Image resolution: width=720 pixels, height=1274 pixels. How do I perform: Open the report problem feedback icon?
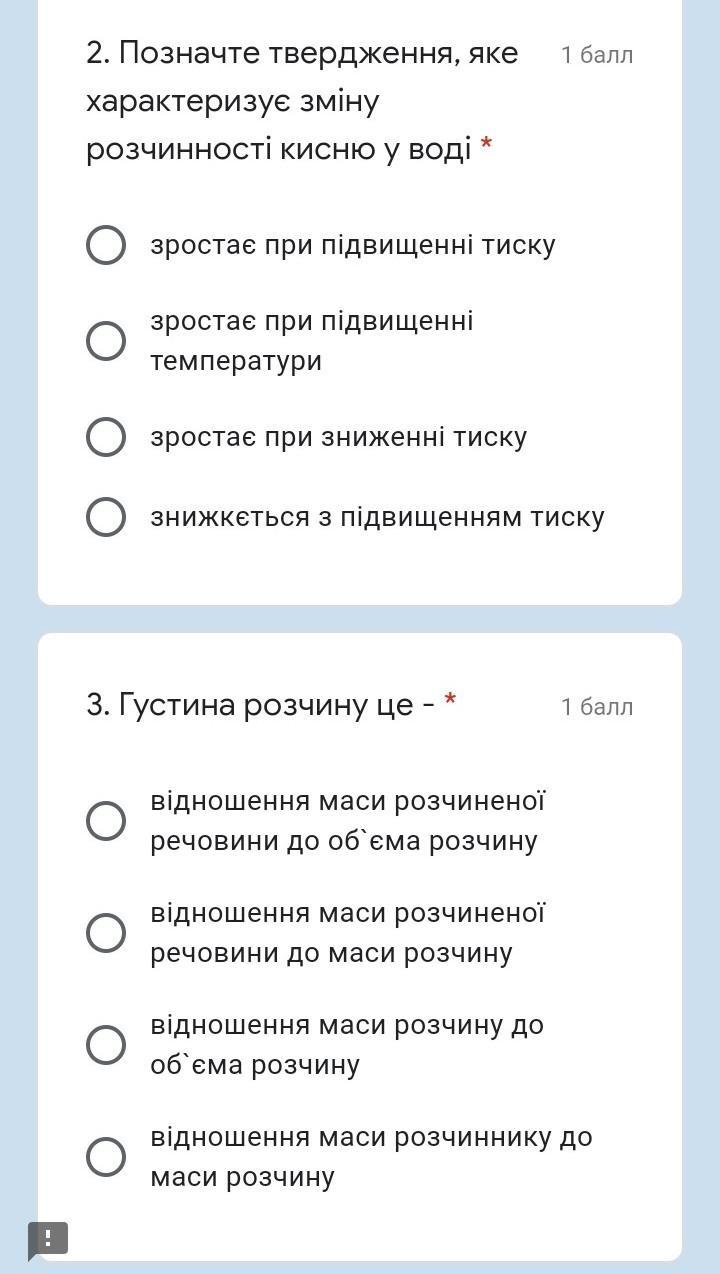point(47,1239)
